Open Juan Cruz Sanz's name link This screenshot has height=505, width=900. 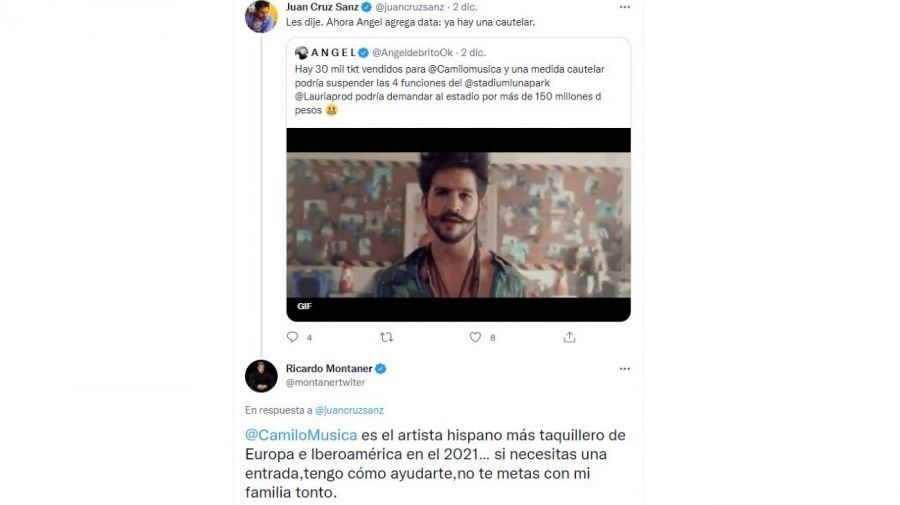[x=322, y=6]
